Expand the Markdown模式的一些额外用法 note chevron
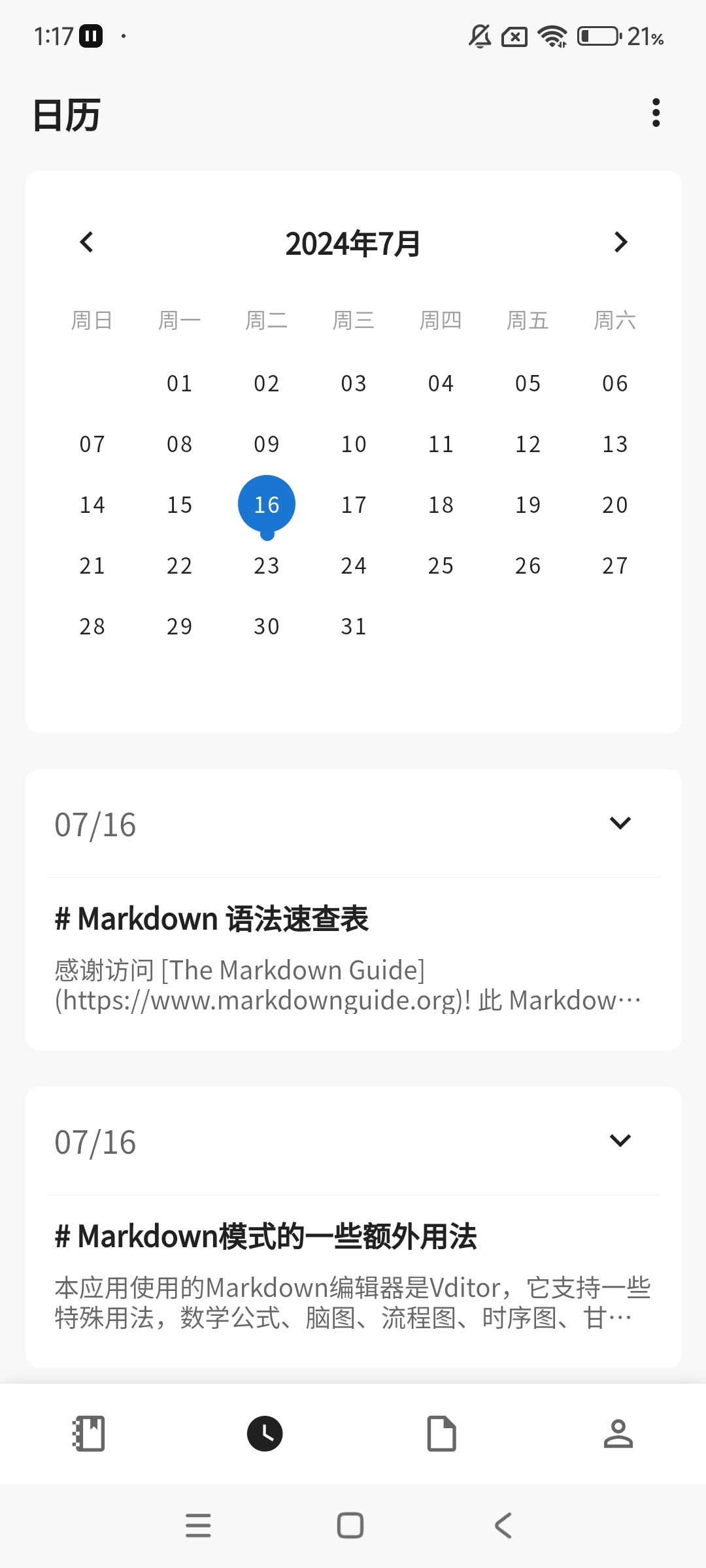The height and width of the screenshot is (1568, 706). pyautogui.click(x=620, y=1141)
